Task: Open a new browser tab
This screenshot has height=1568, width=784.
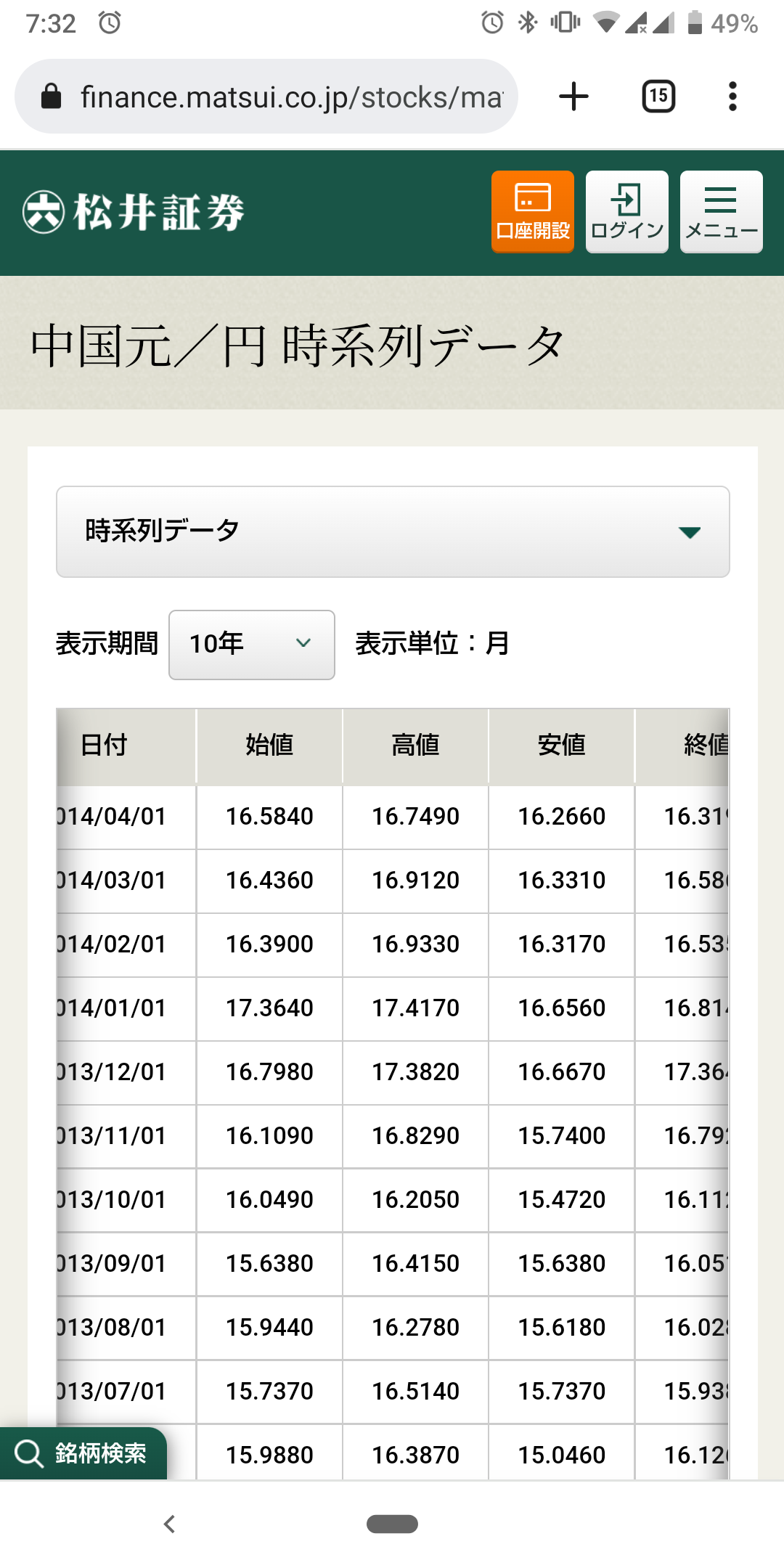Action: pyautogui.click(x=573, y=97)
